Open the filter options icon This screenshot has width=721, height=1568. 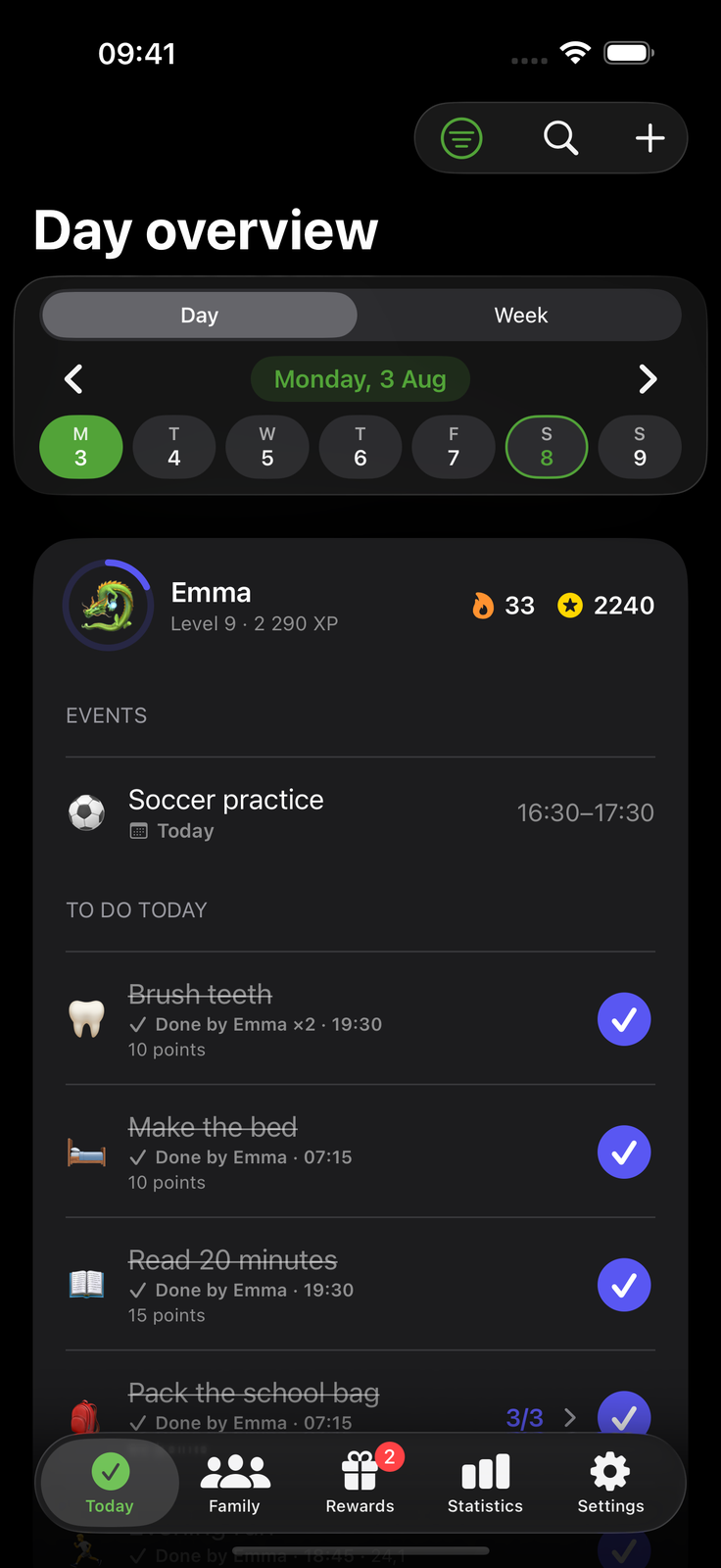click(461, 138)
